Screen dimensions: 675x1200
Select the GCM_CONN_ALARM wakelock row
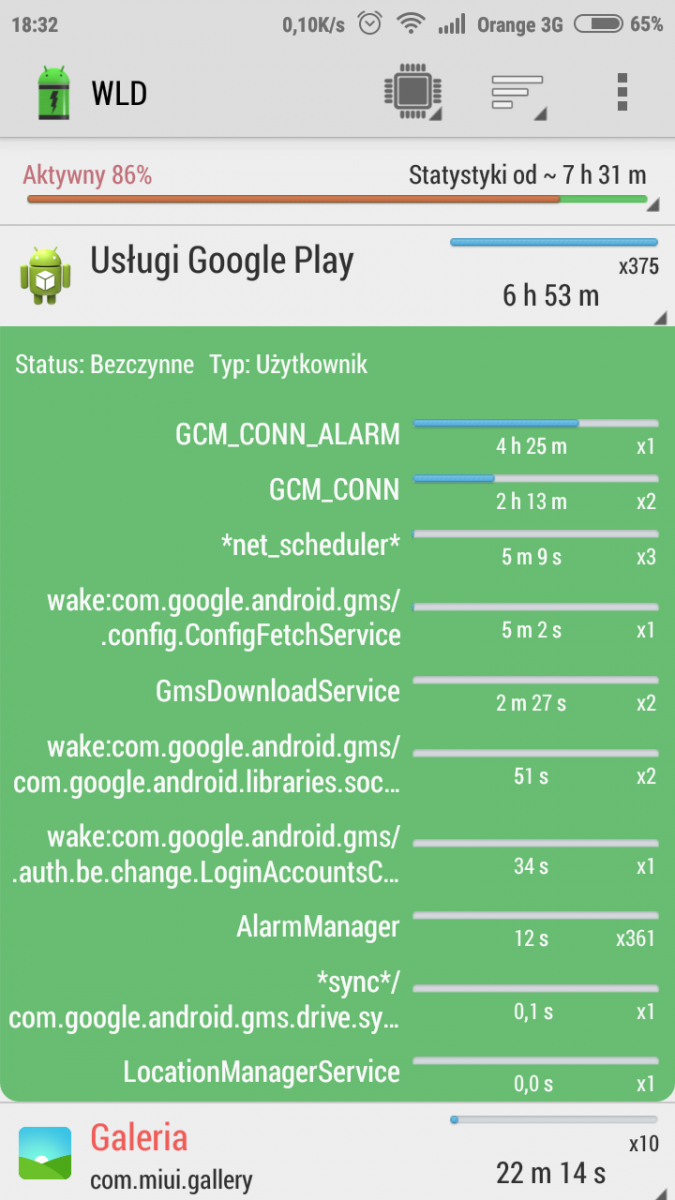[337, 436]
